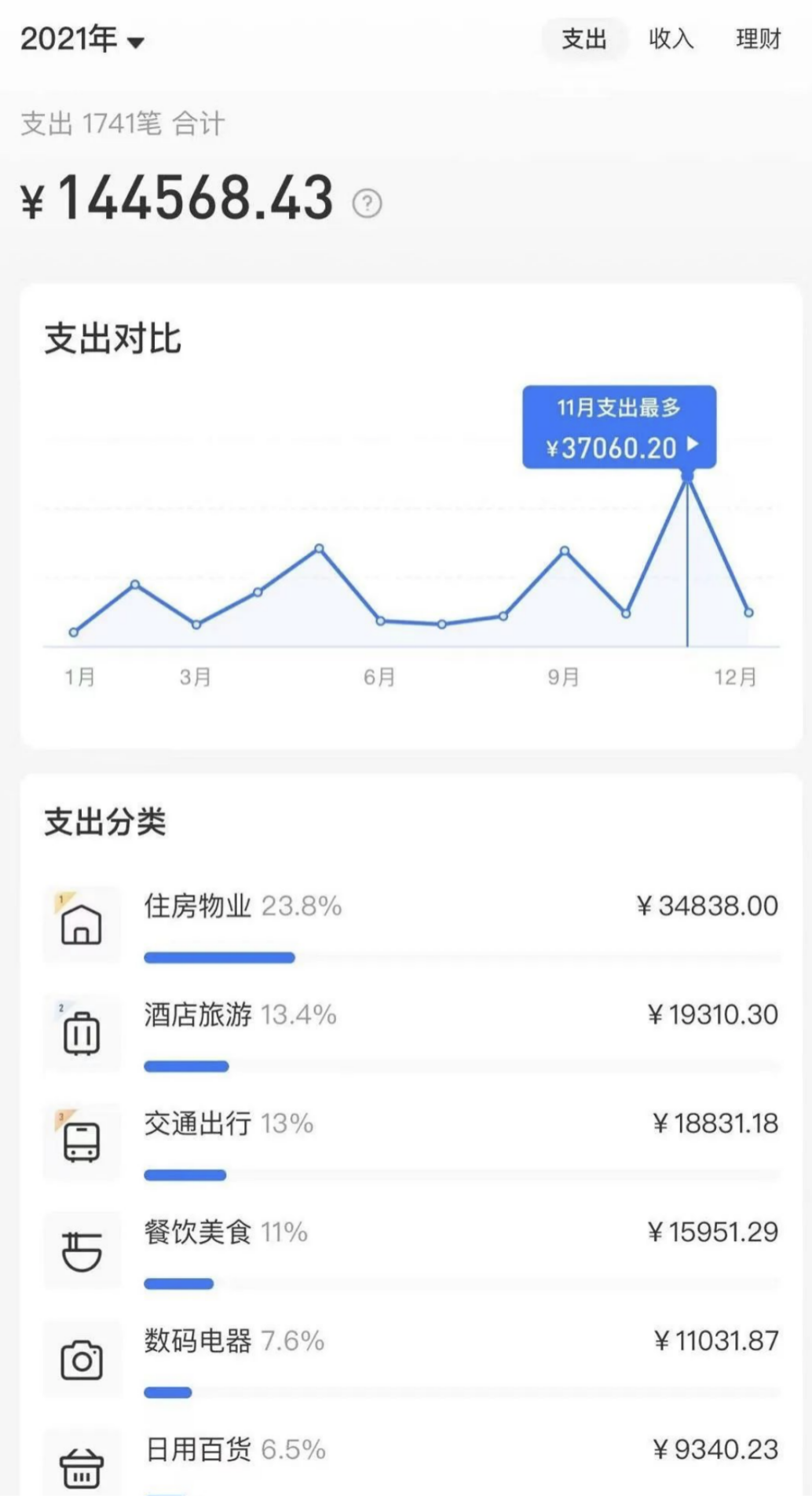Viewport: 812px width, 1502px height.
Task: Open the 住房物业 category row
Action: click(411, 924)
